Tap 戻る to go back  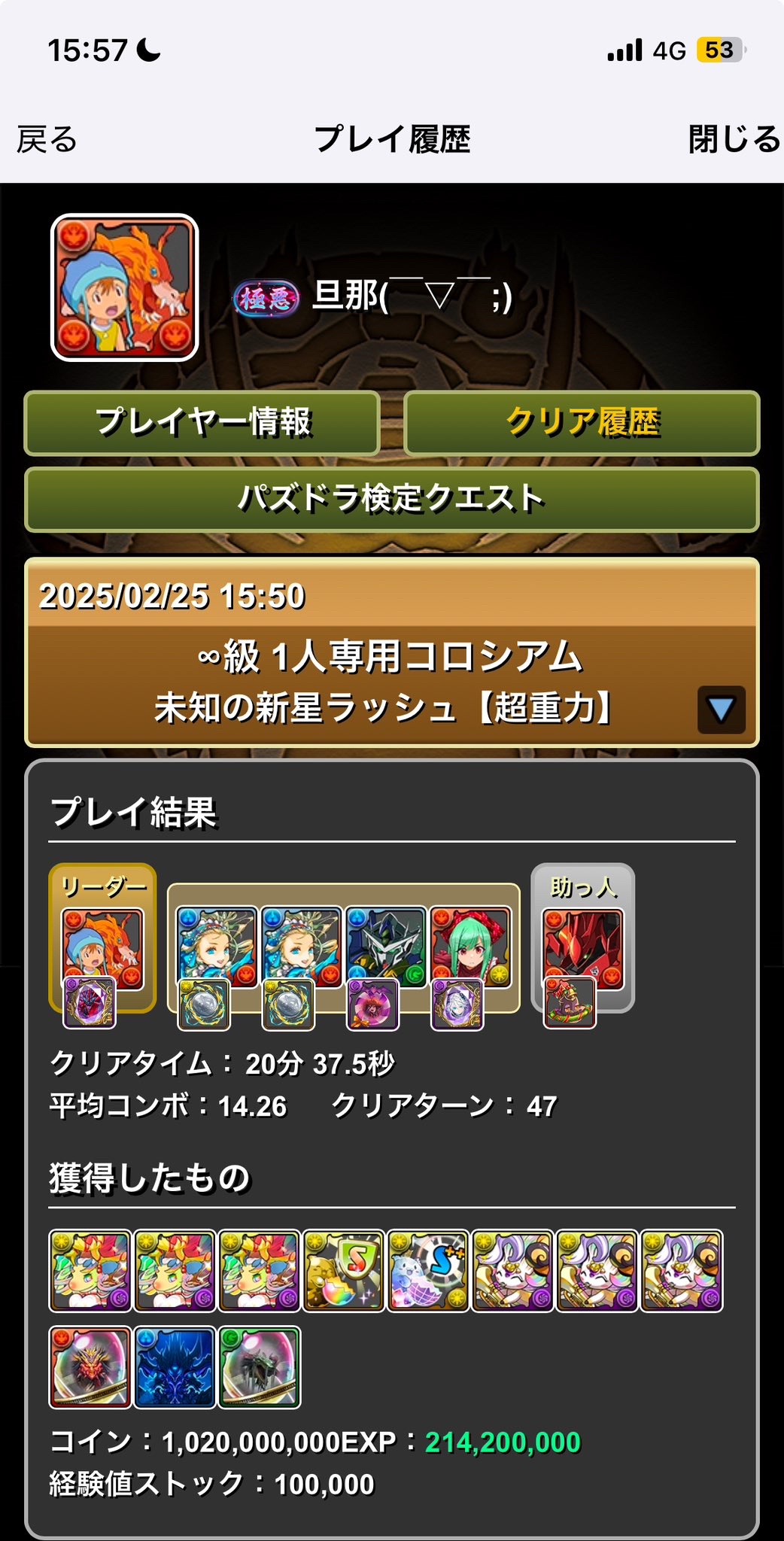pyautogui.click(x=47, y=140)
